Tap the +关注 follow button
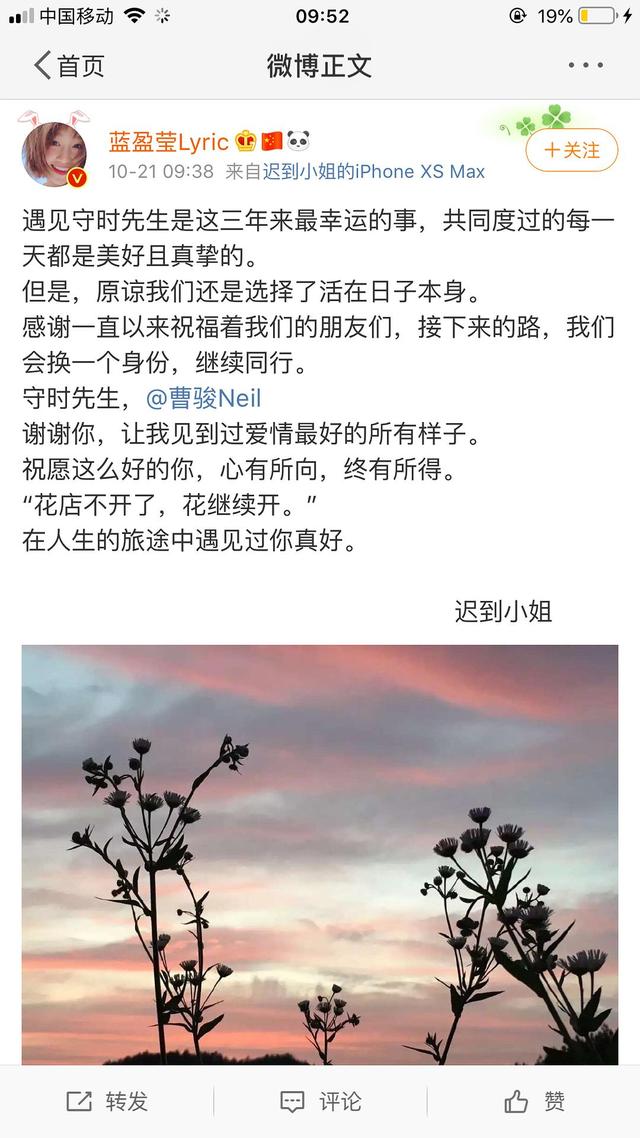This screenshot has height=1138, width=640. tap(572, 151)
